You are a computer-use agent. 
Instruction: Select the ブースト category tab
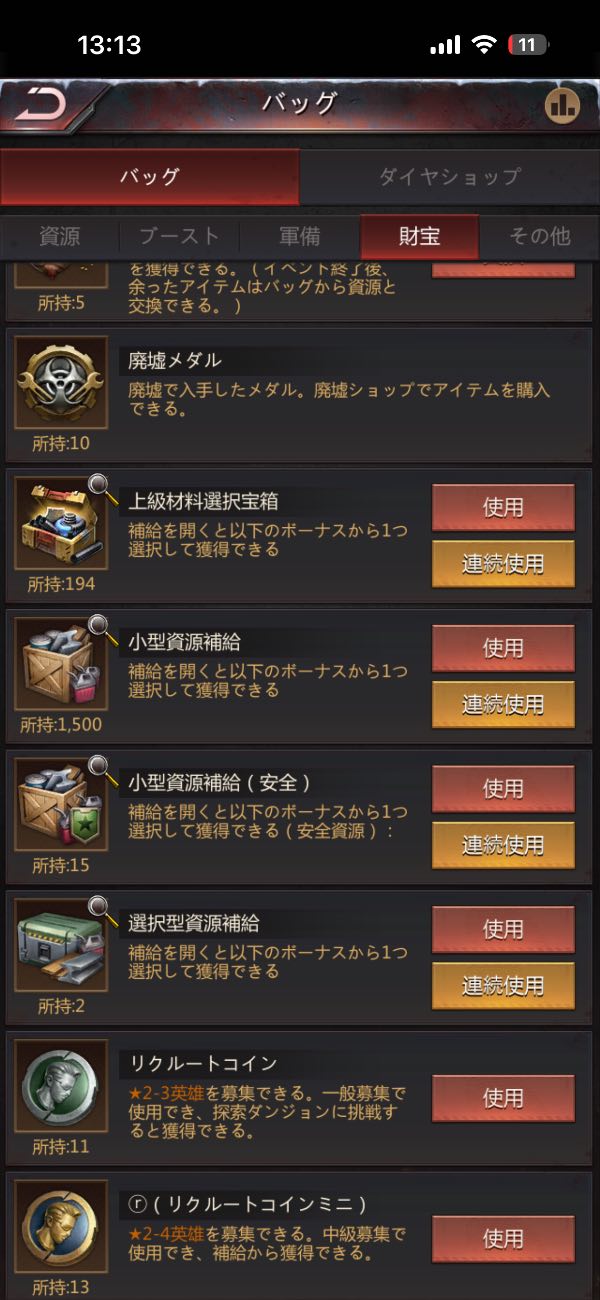[179, 237]
